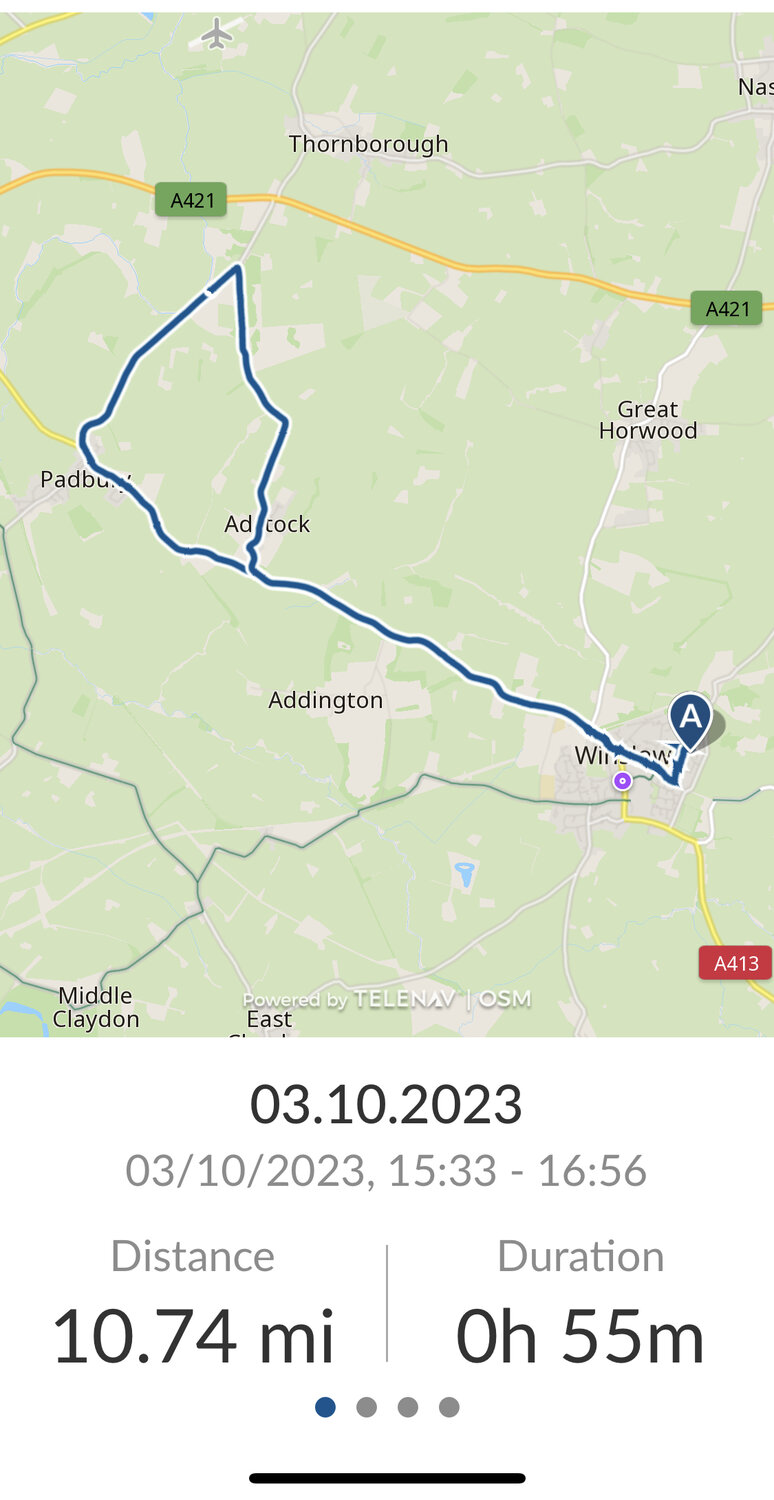Select the third page indicator dot
The width and height of the screenshot is (774, 1500).
pyautogui.click(x=408, y=1407)
